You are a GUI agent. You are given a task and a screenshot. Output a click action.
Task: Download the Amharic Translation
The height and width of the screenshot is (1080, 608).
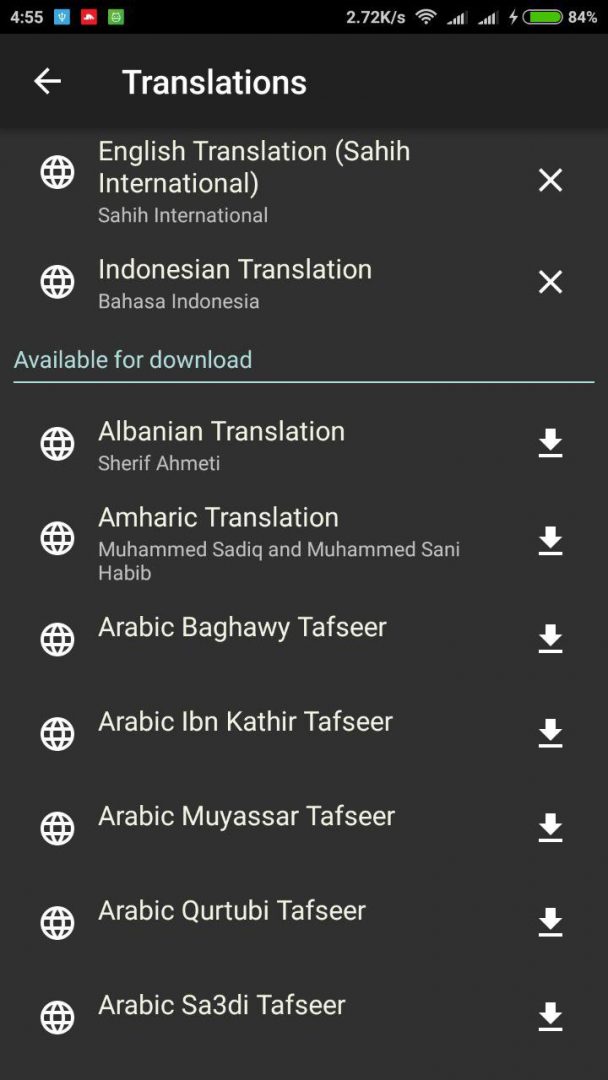tap(550, 541)
